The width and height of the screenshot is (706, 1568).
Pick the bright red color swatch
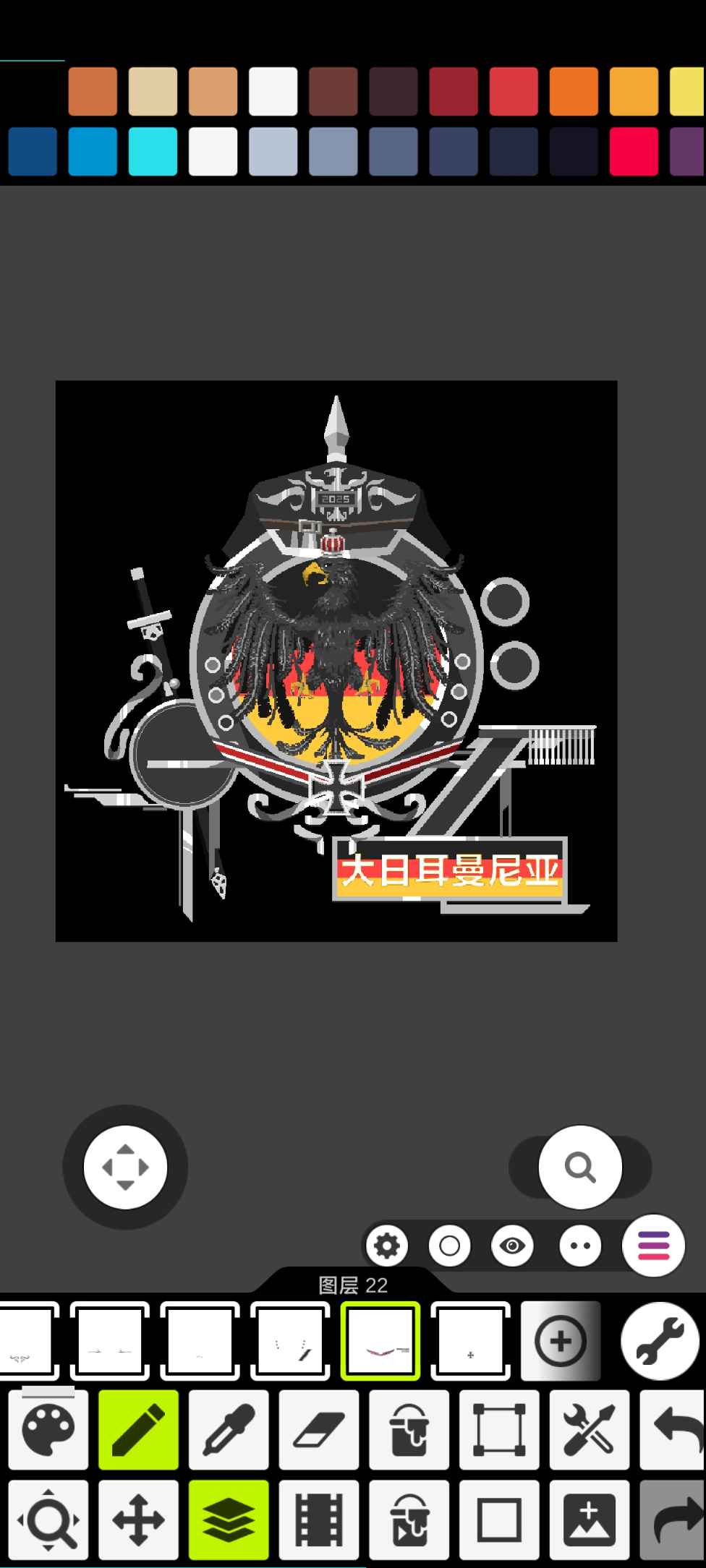pos(634,152)
